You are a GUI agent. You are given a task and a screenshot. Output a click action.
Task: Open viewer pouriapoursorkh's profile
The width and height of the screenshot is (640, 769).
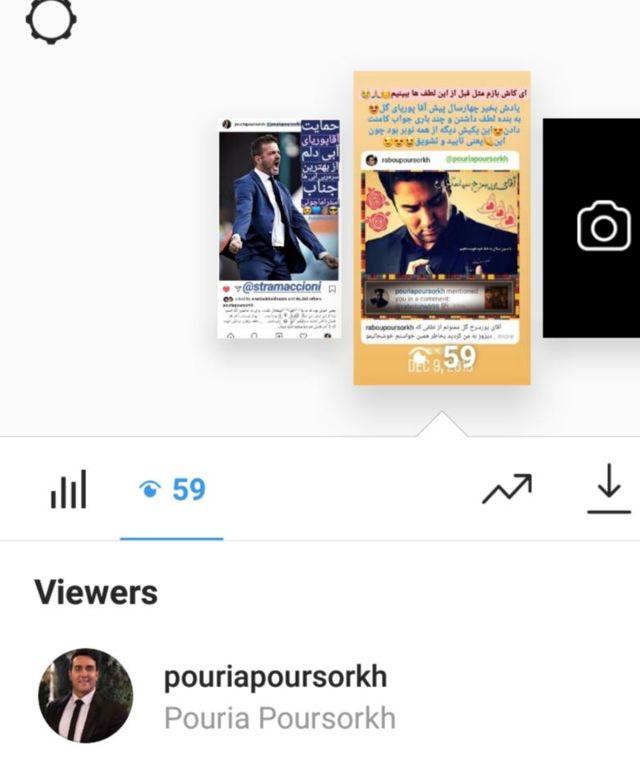pyautogui.click(x=274, y=679)
